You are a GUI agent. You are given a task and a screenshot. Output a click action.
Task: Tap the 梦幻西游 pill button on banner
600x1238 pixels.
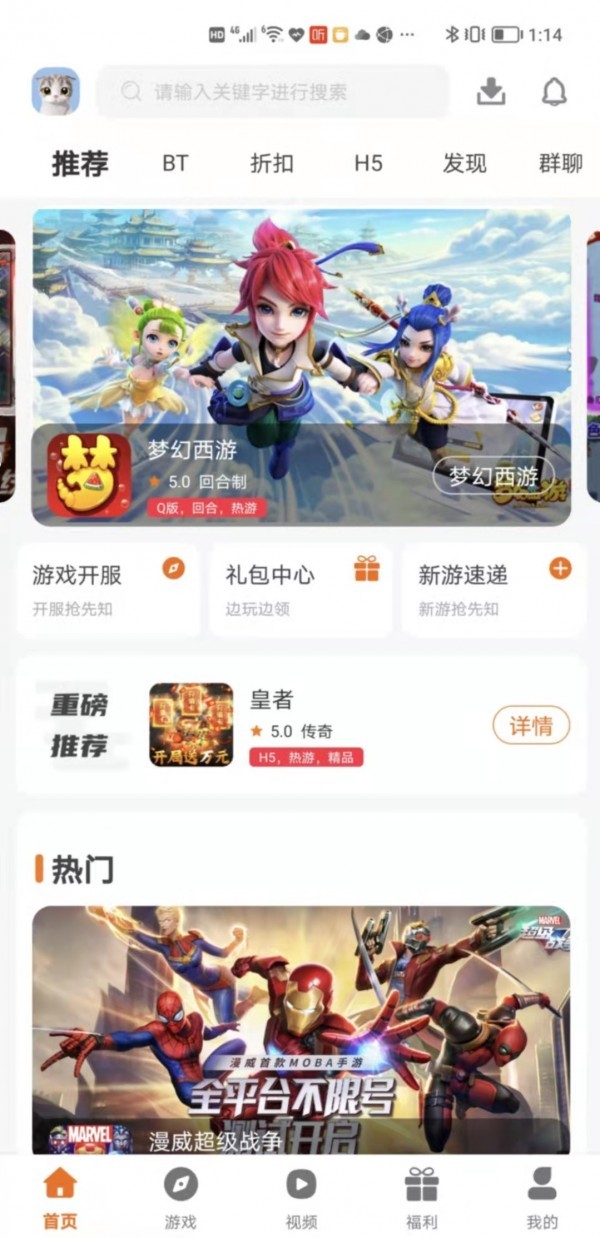click(x=493, y=476)
